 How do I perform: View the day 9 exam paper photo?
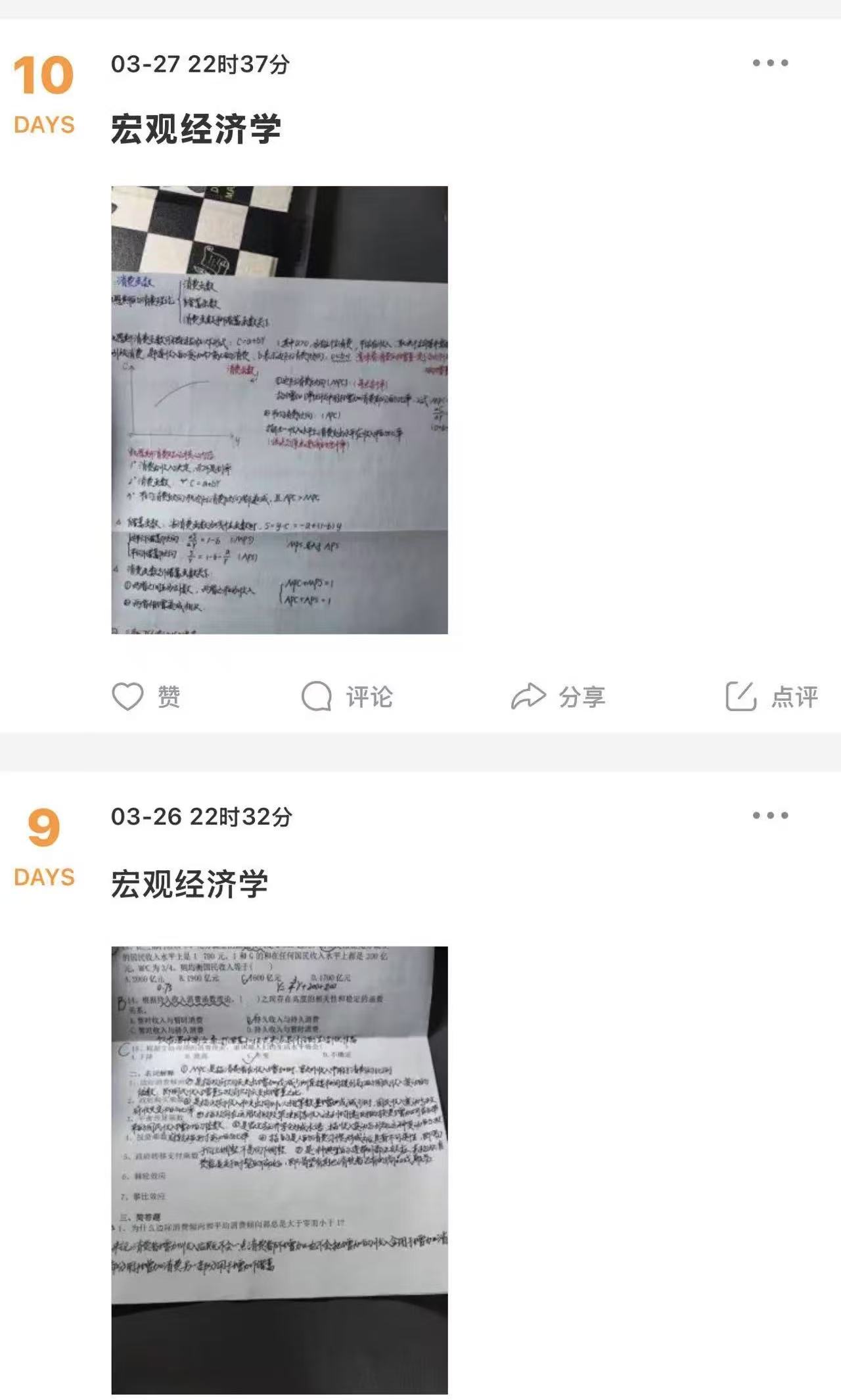click(x=279, y=1170)
